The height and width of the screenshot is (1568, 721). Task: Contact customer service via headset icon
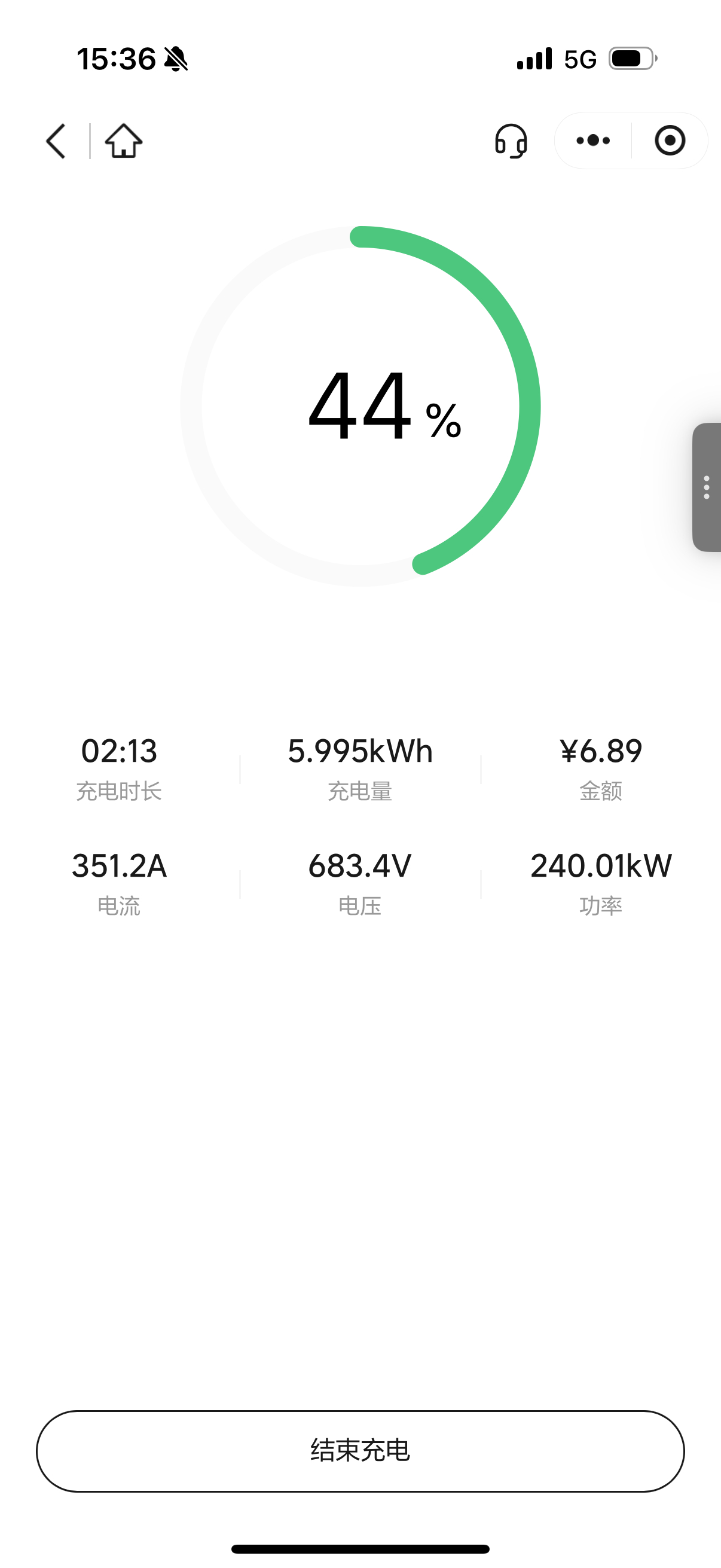click(511, 141)
